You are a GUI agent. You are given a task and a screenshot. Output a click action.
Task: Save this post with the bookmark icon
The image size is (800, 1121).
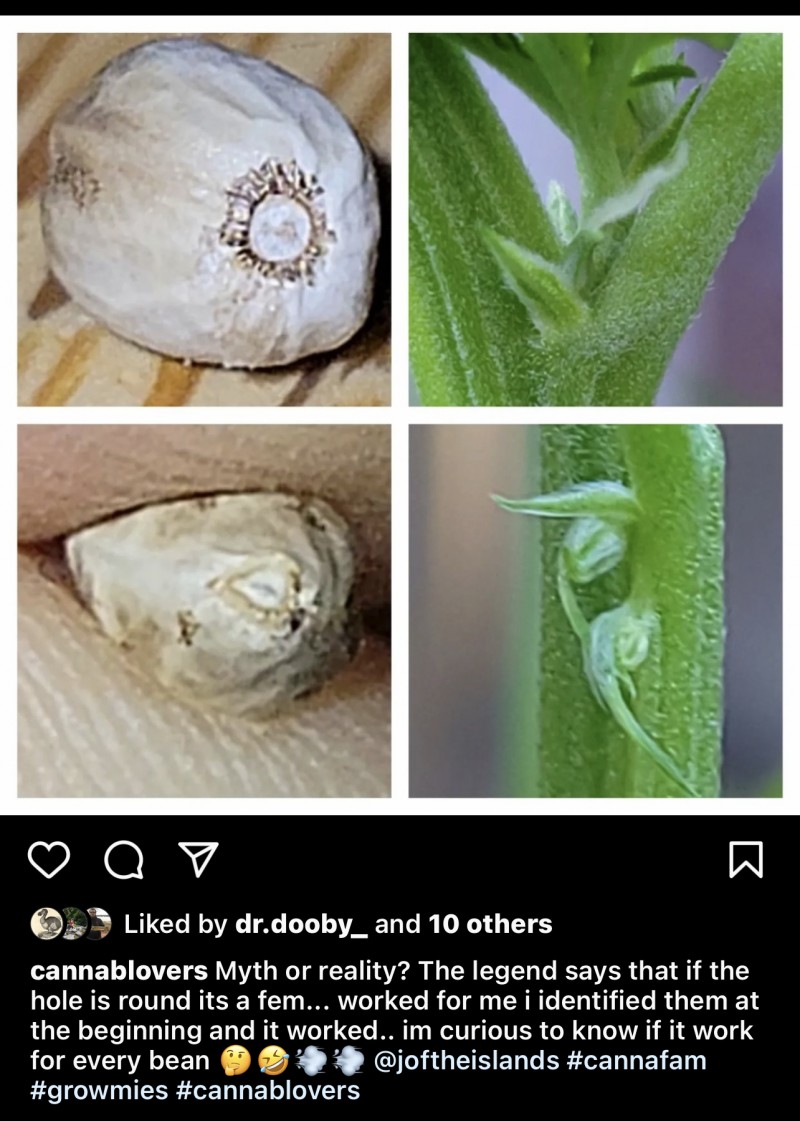click(x=746, y=860)
